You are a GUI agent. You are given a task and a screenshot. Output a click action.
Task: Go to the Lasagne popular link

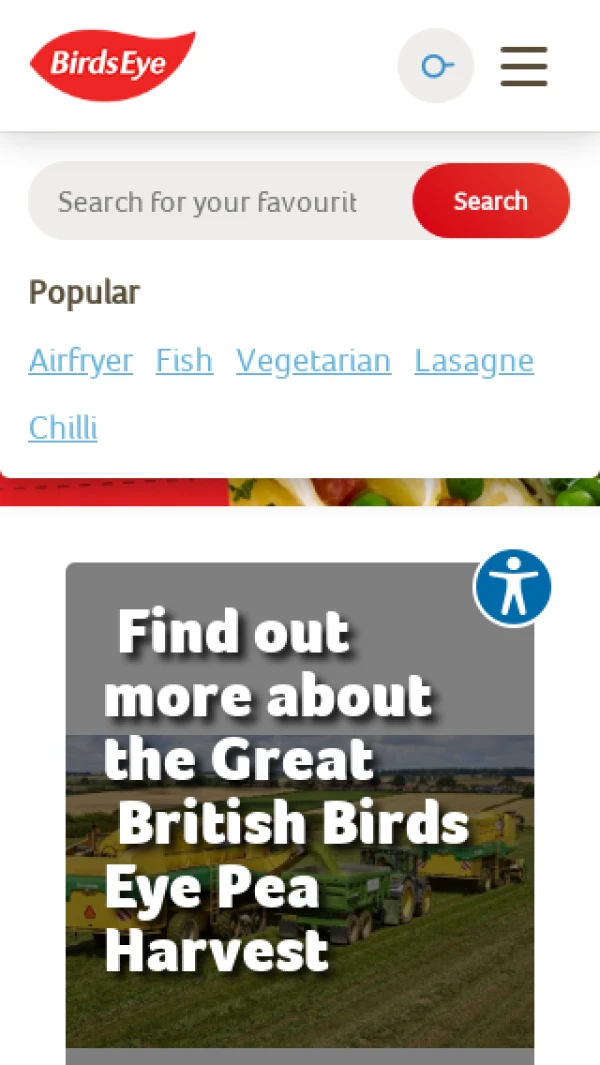(474, 360)
